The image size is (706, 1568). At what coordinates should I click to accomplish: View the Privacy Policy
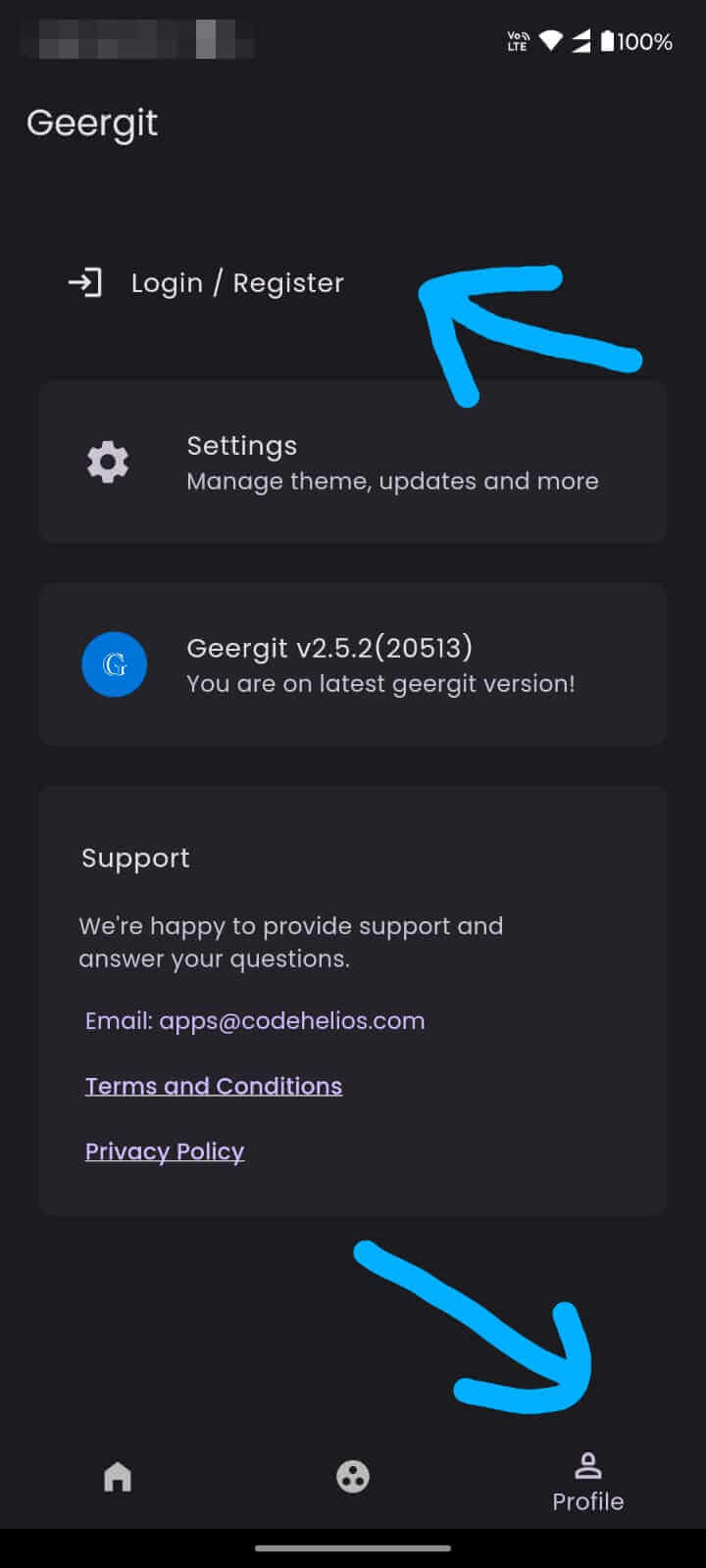pos(165,1151)
